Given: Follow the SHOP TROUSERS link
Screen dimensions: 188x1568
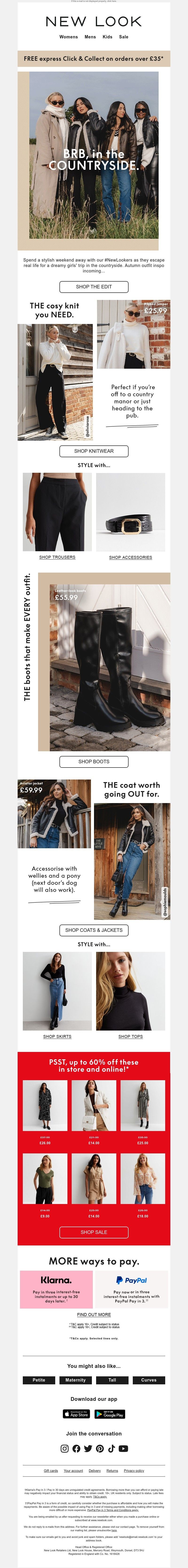Looking at the screenshot, I should click(57, 557).
